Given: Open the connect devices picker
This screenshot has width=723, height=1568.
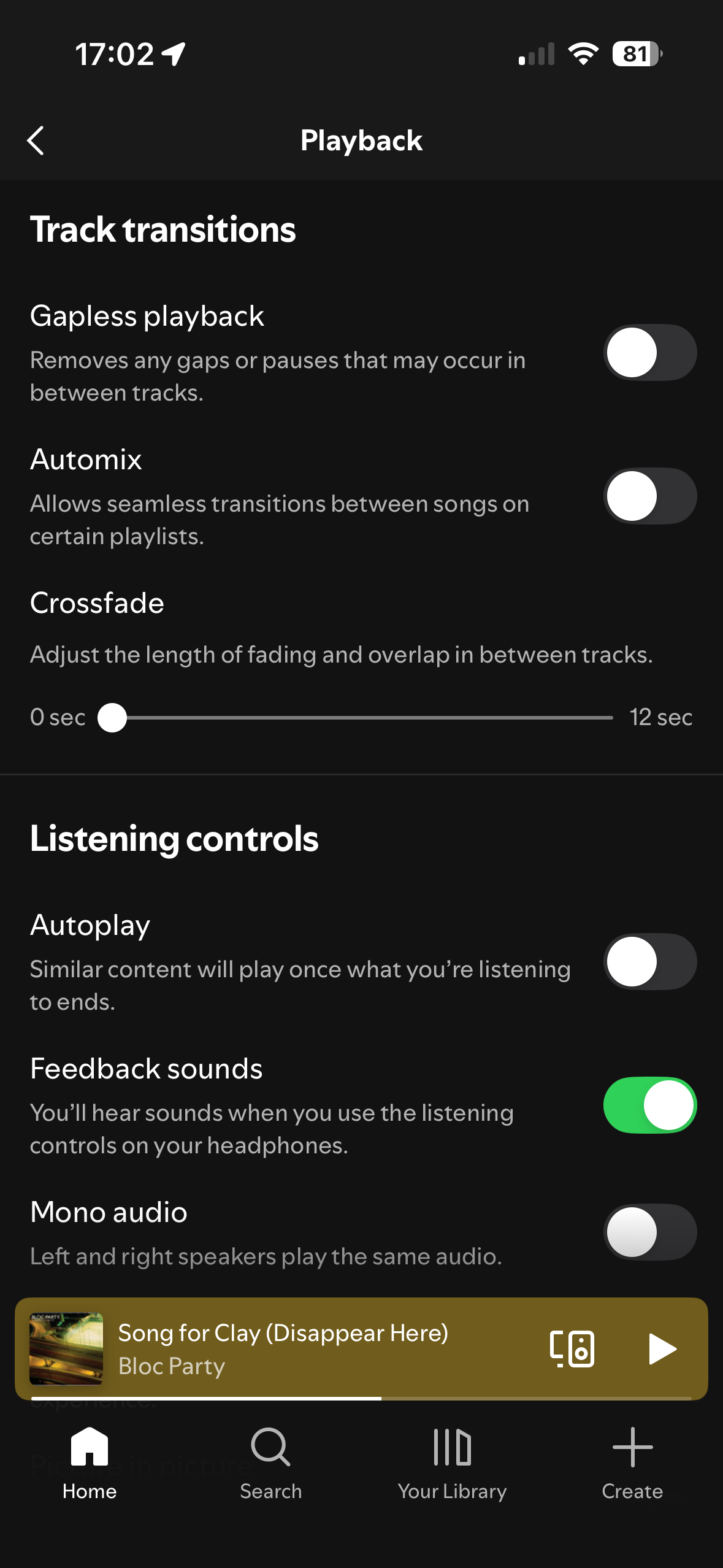Looking at the screenshot, I should click(x=572, y=1348).
